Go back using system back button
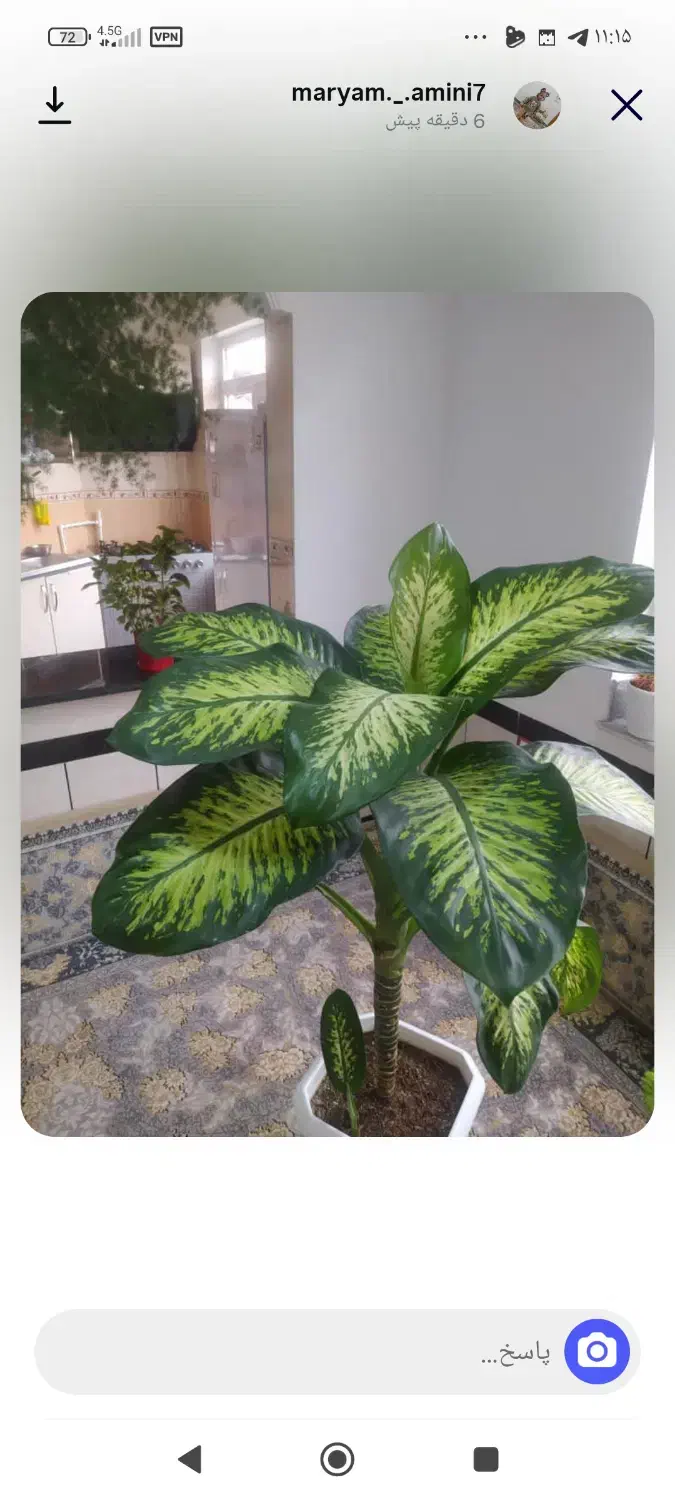Screen dimensions: 675x1500 189,1459
